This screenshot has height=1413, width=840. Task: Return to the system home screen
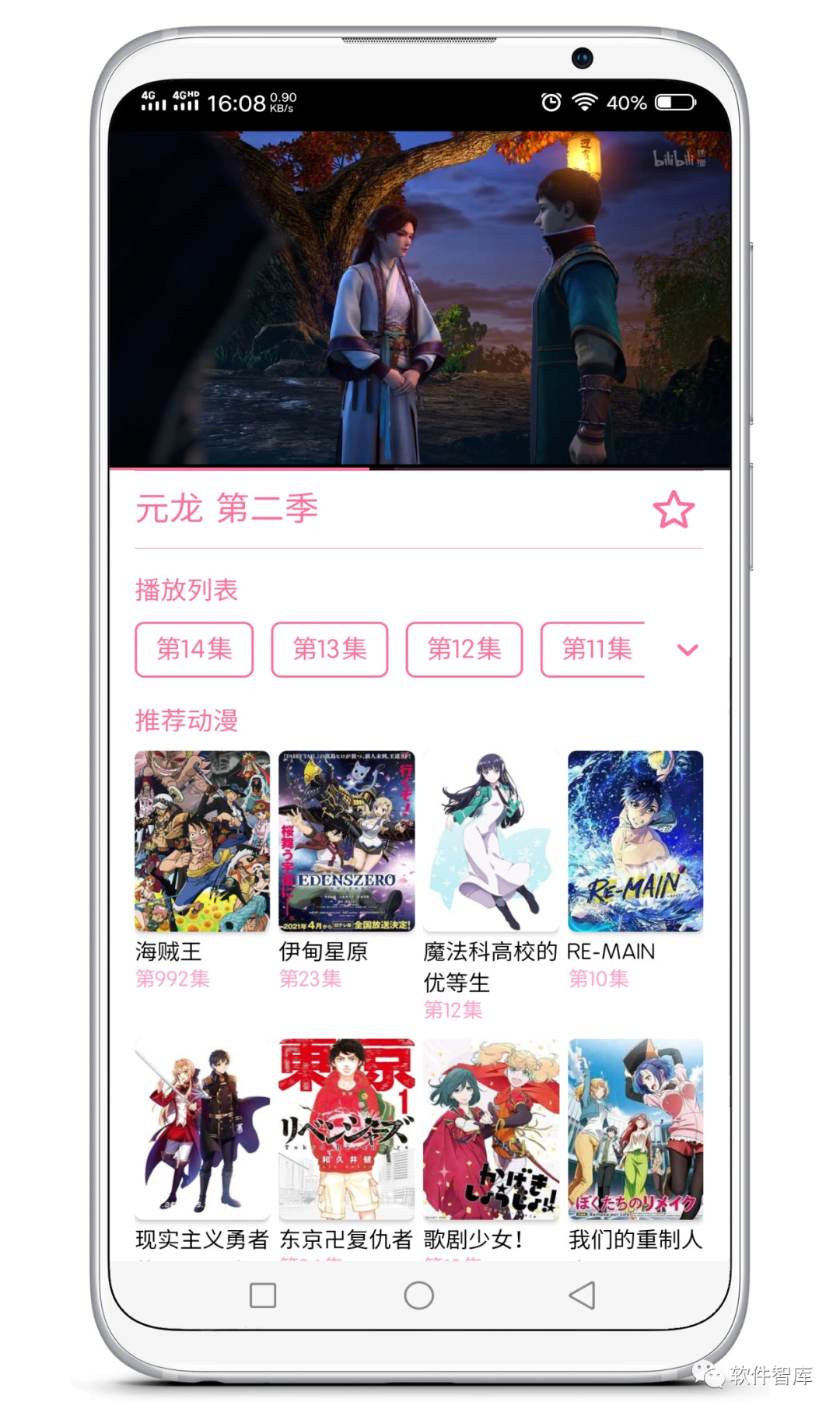coord(418,1296)
